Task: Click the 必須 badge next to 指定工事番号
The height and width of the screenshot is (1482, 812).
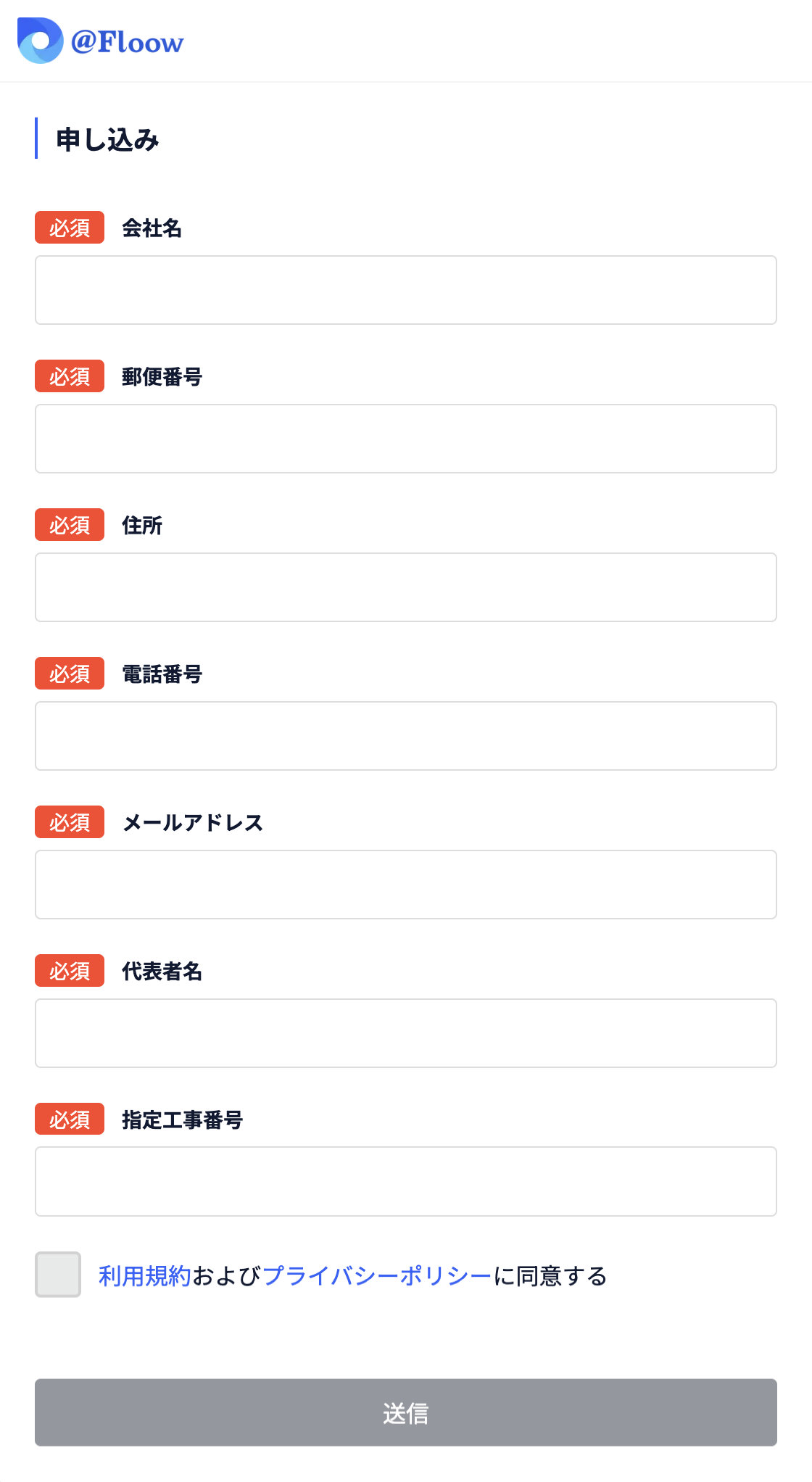Action: pyautogui.click(x=69, y=1120)
